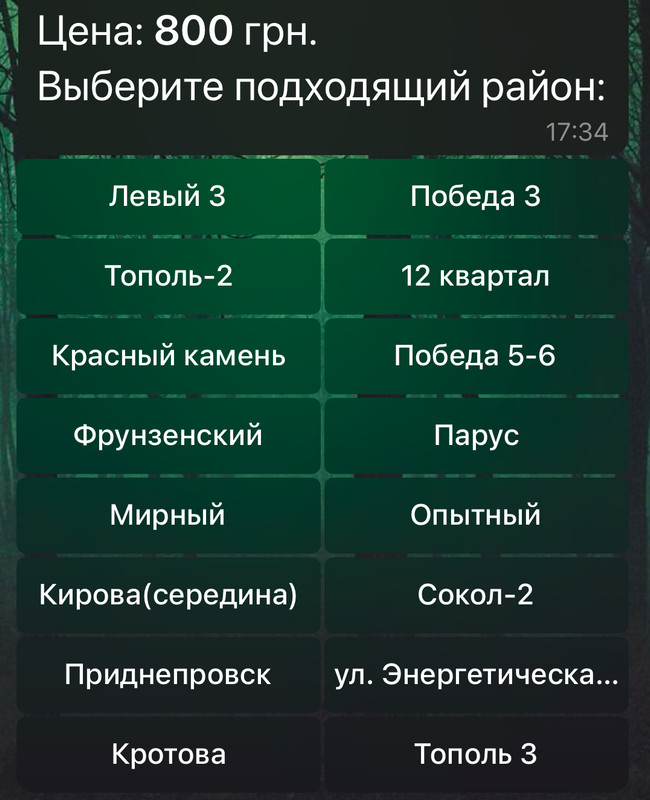Pick the Победа 5-6 option

(x=476, y=356)
